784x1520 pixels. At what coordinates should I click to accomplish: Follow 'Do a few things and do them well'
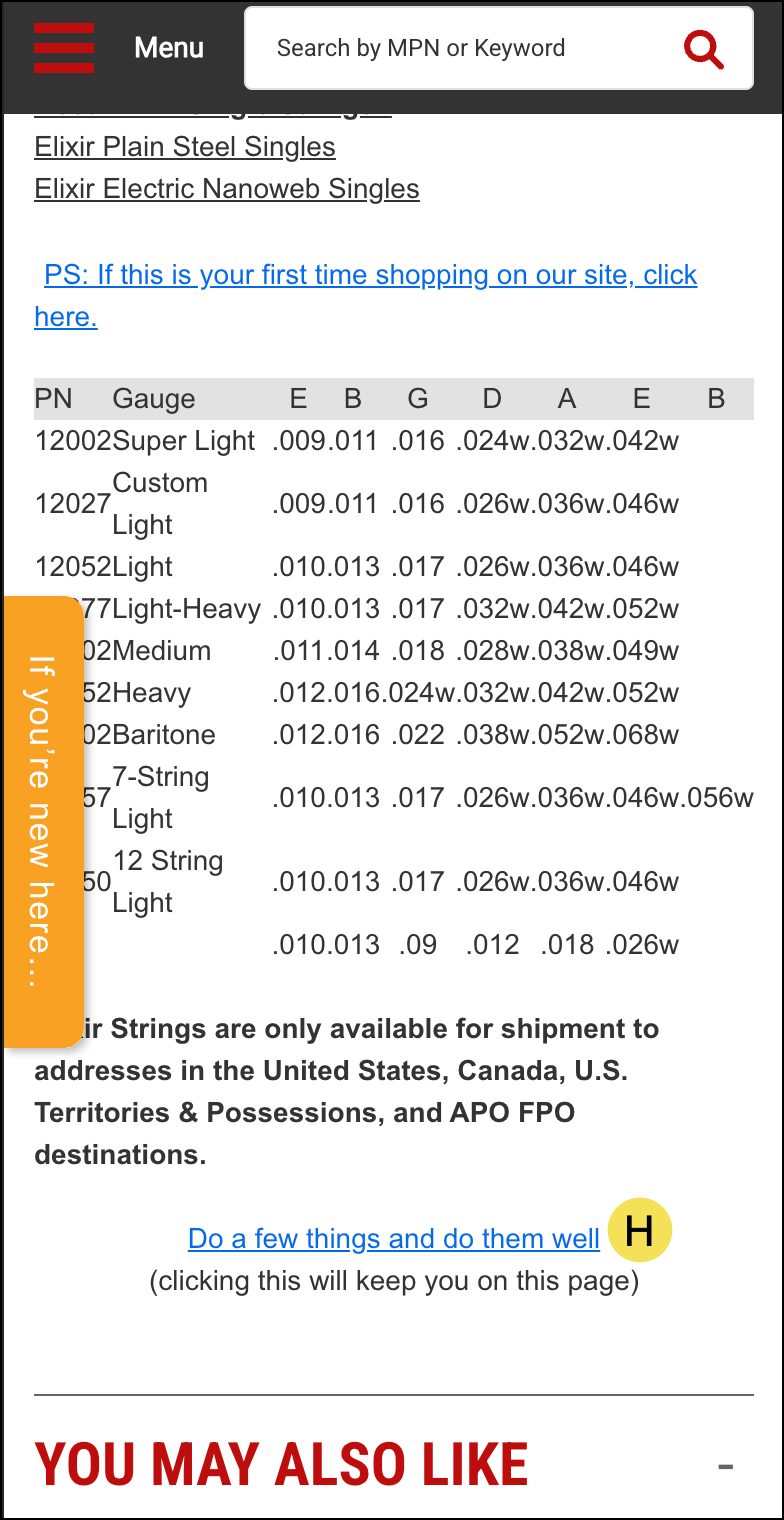coord(394,1239)
